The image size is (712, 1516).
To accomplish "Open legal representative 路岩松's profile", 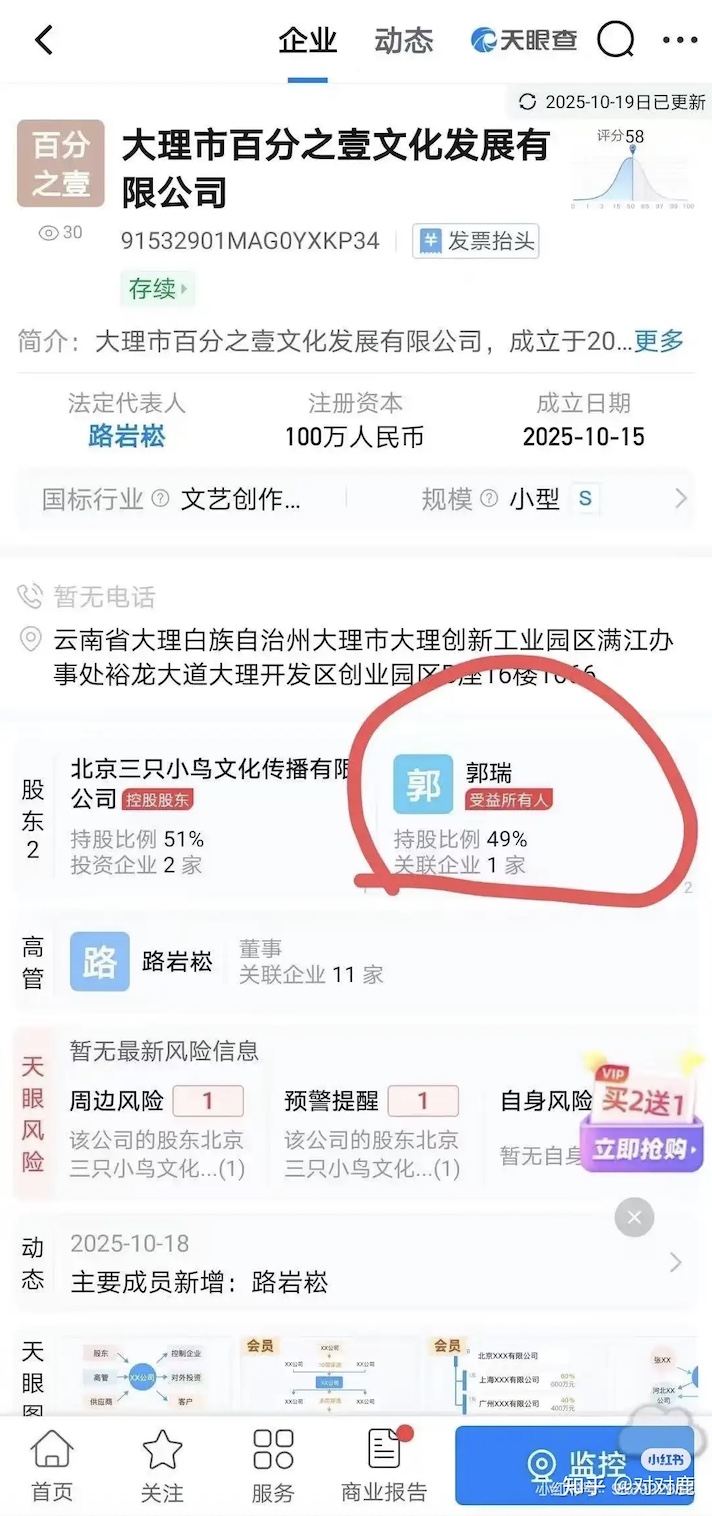I will (127, 436).
